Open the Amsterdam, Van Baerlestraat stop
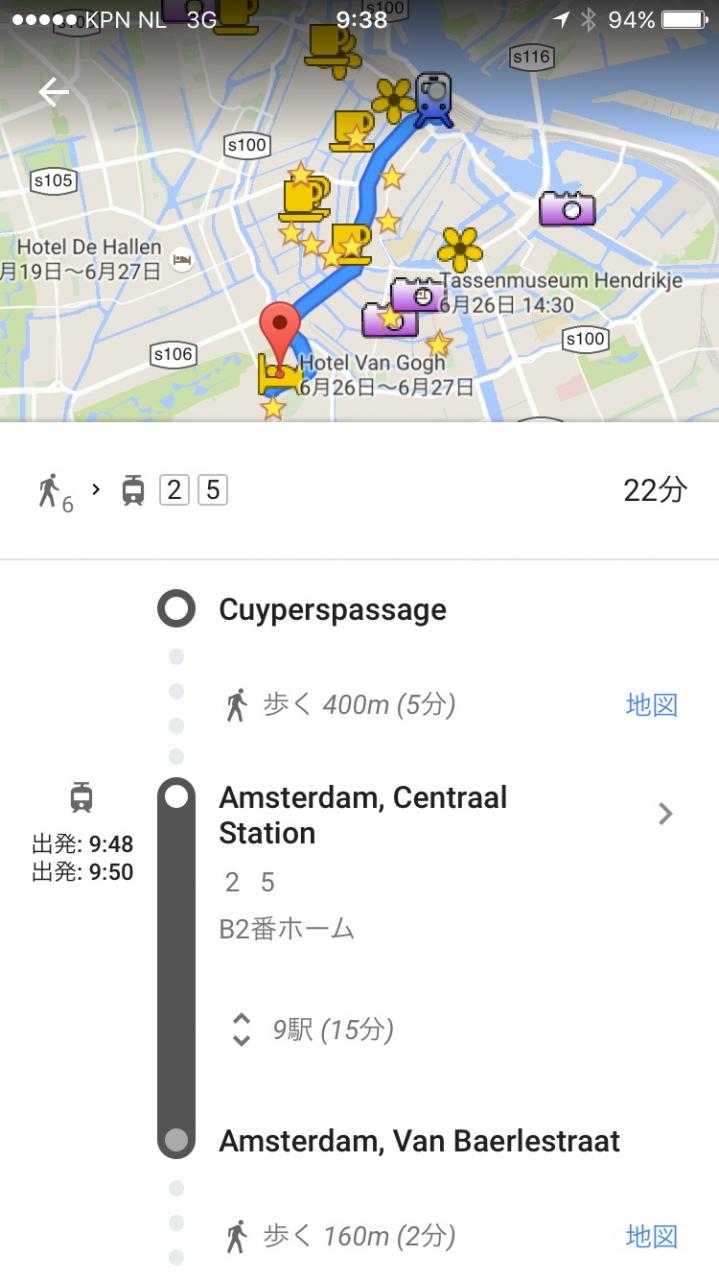Screen dimensions: 719x1280 coord(419,1141)
